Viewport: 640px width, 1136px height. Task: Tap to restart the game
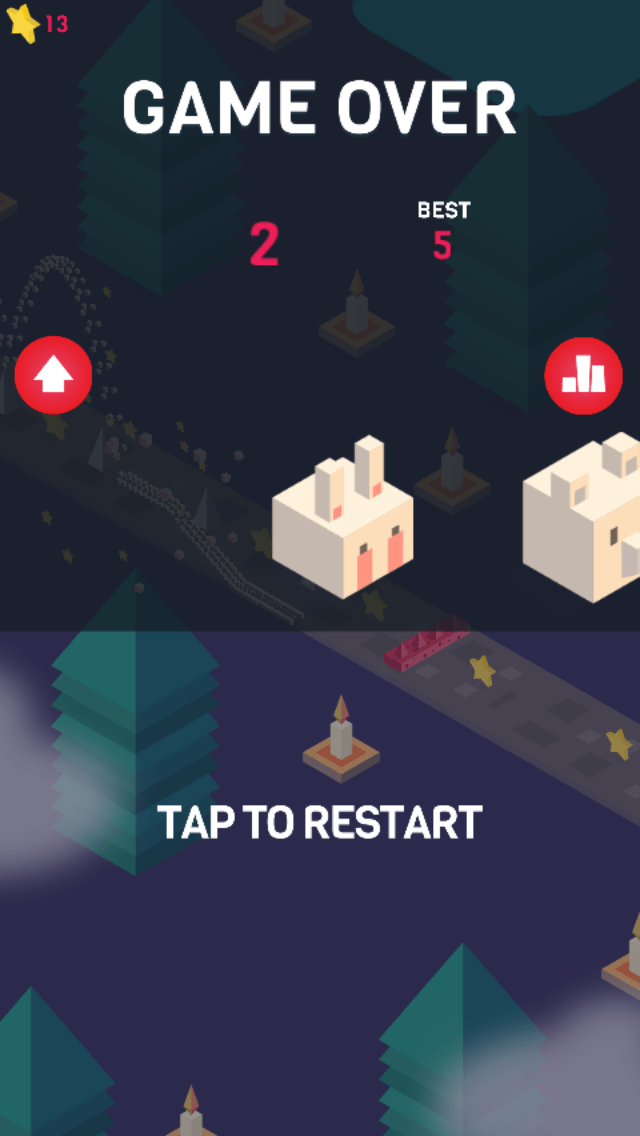pos(320,822)
